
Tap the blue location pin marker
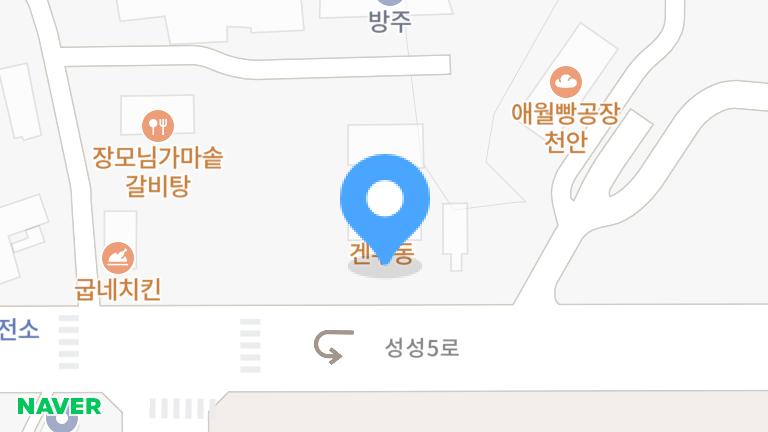click(385, 202)
